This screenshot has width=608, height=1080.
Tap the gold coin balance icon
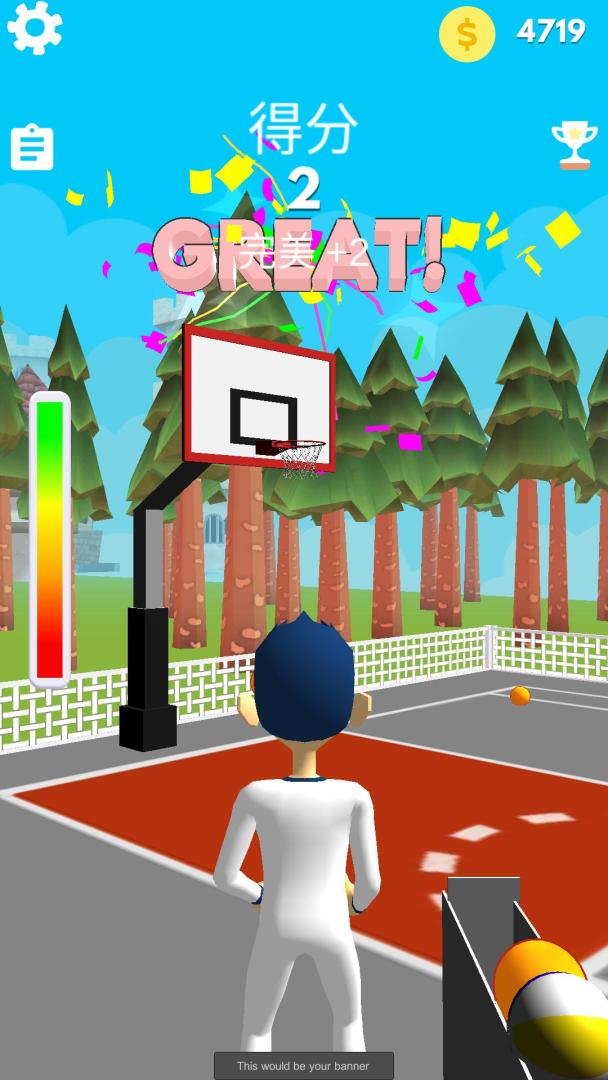pos(467,34)
